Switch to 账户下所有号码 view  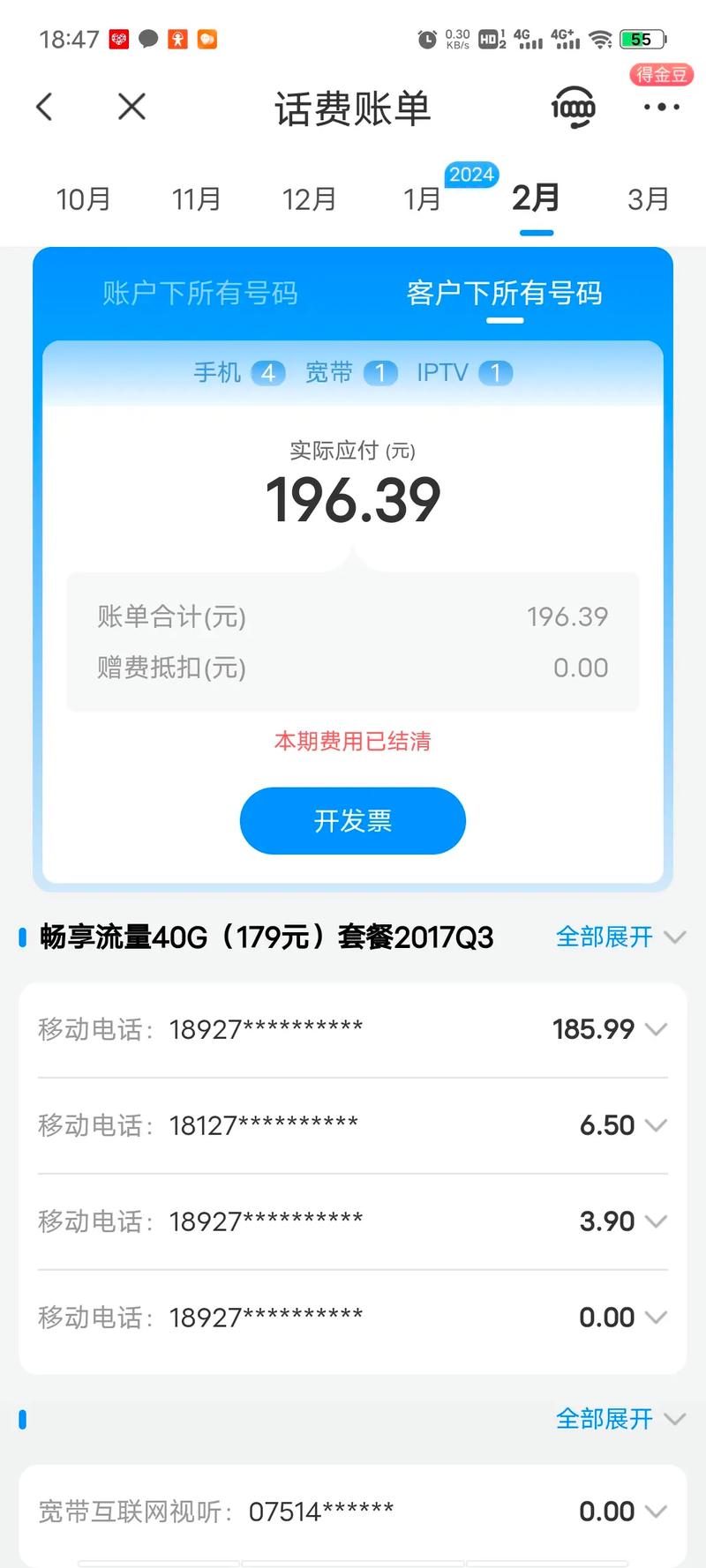tap(201, 294)
